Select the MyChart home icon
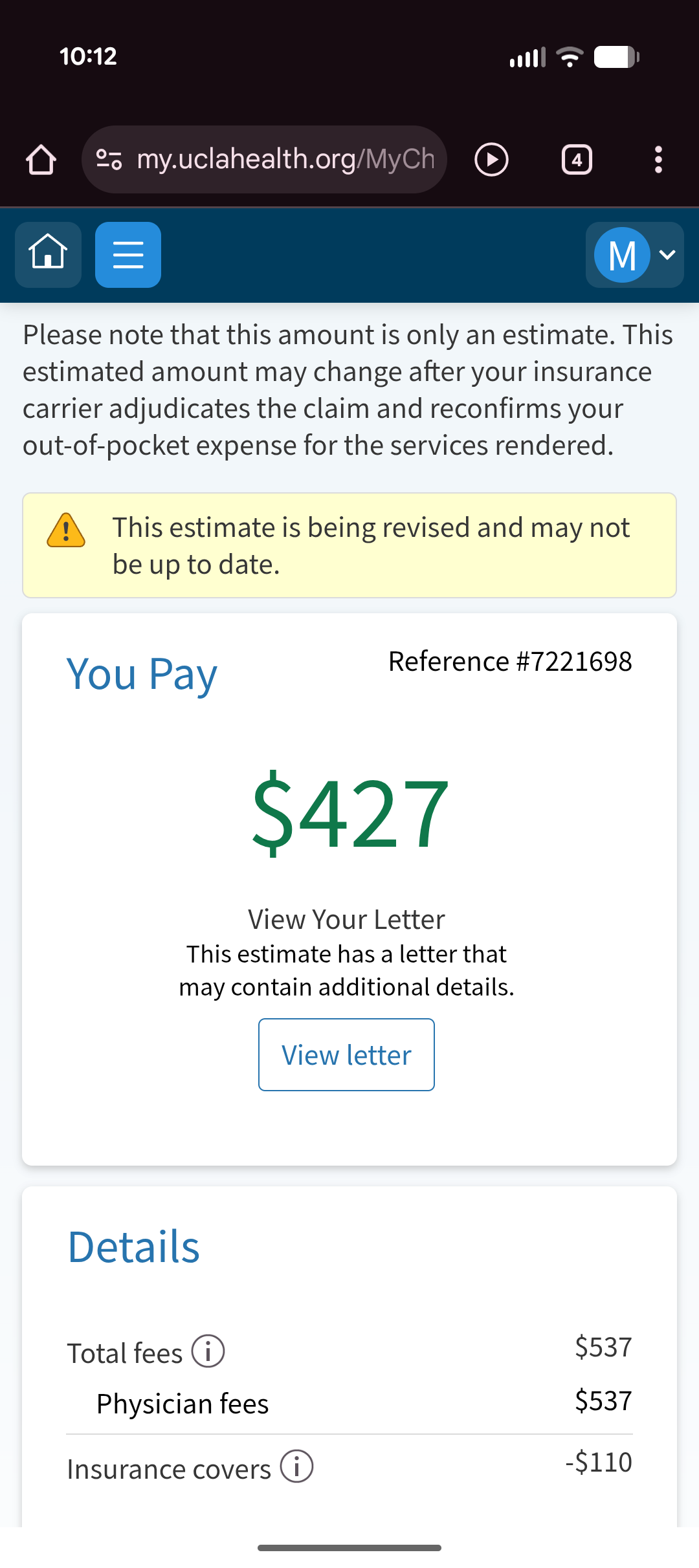The height and width of the screenshot is (1568, 699). [49, 254]
